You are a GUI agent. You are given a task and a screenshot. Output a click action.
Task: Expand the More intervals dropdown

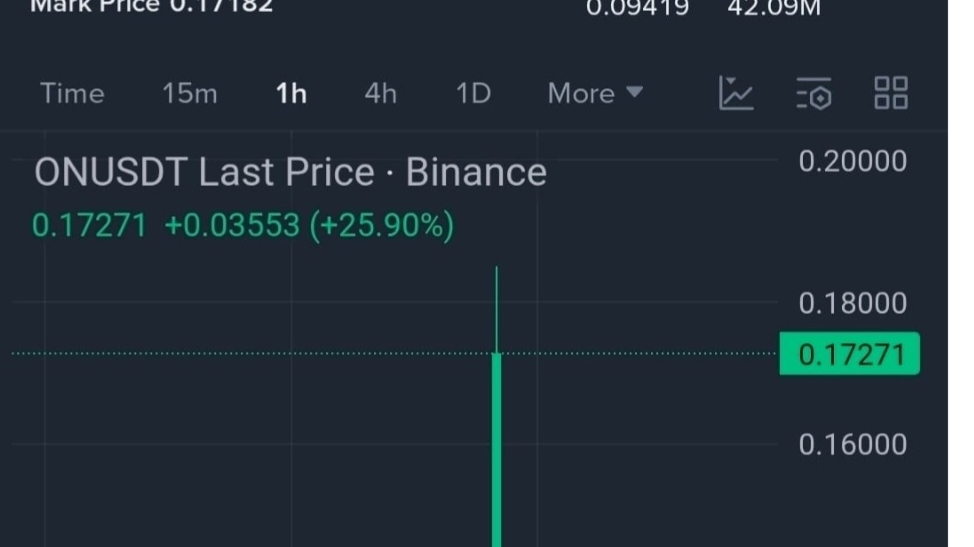coord(595,94)
